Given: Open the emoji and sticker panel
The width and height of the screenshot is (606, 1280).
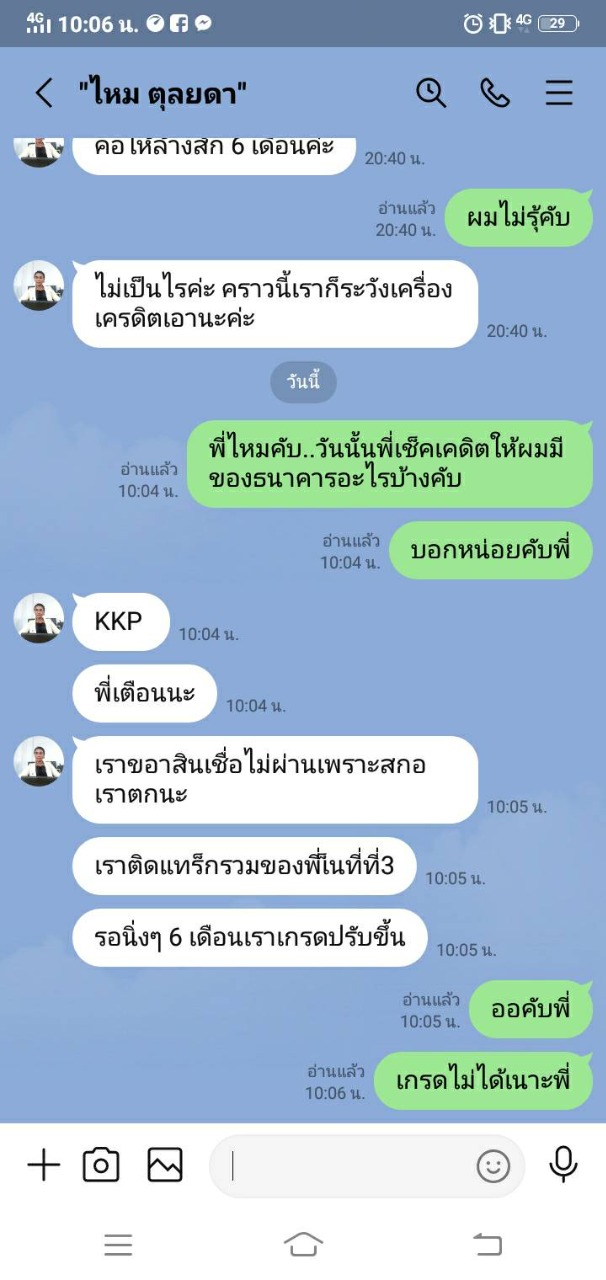Looking at the screenshot, I should [493, 1166].
